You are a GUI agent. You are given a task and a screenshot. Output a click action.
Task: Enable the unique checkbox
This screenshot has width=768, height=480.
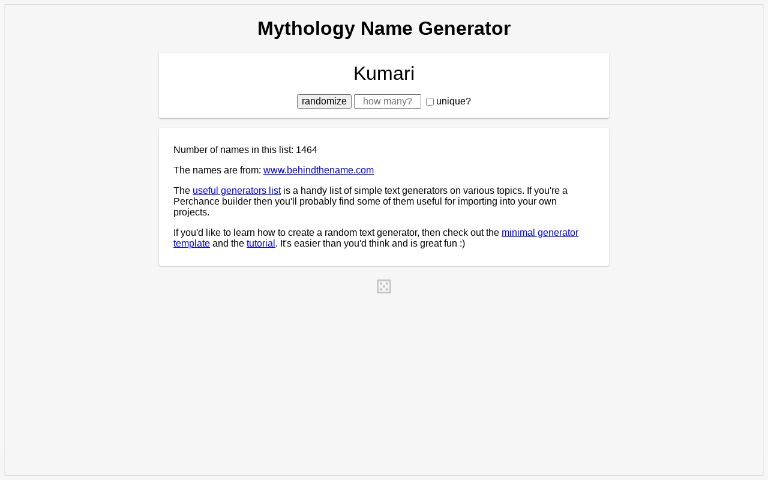tap(430, 102)
